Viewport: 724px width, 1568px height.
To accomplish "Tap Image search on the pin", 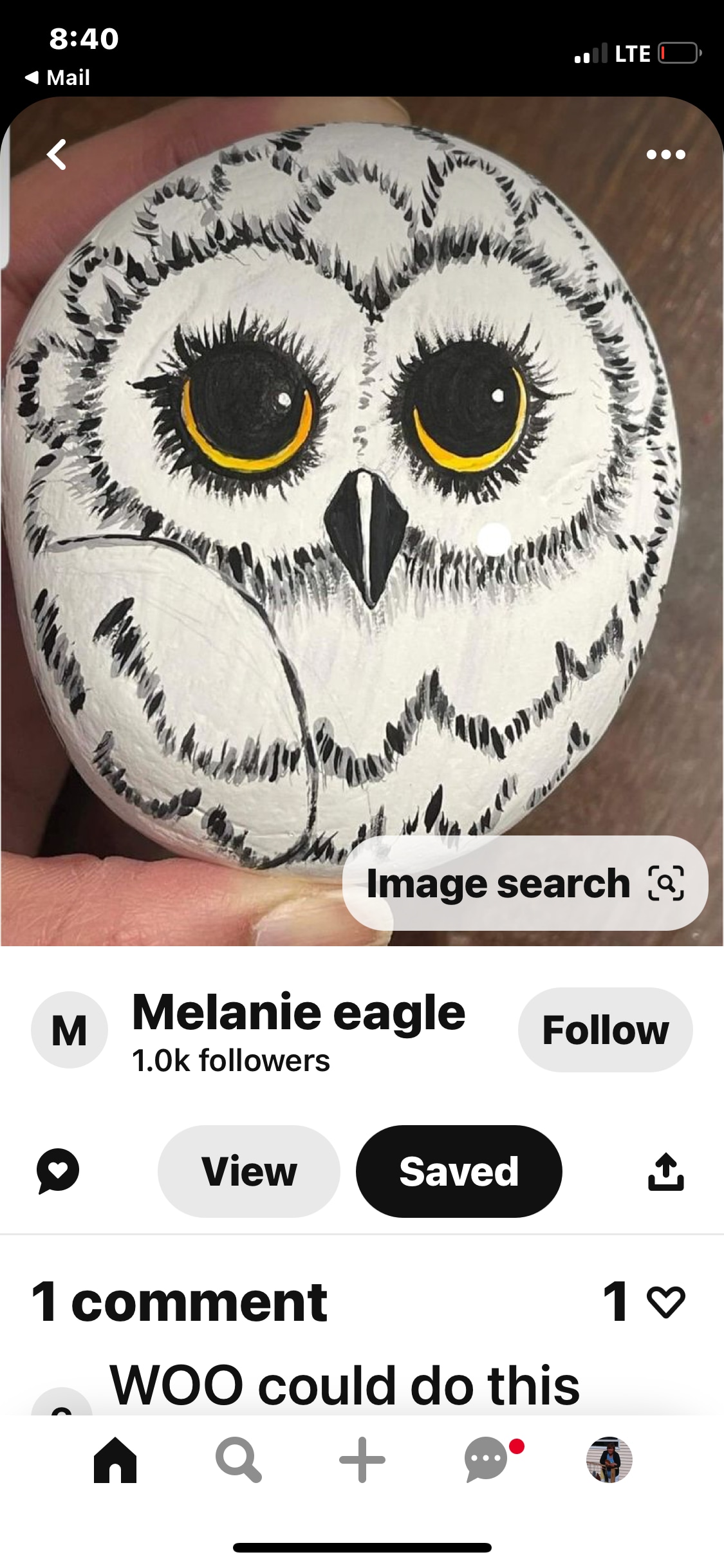I will pyautogui.click(x=524, y=883).
